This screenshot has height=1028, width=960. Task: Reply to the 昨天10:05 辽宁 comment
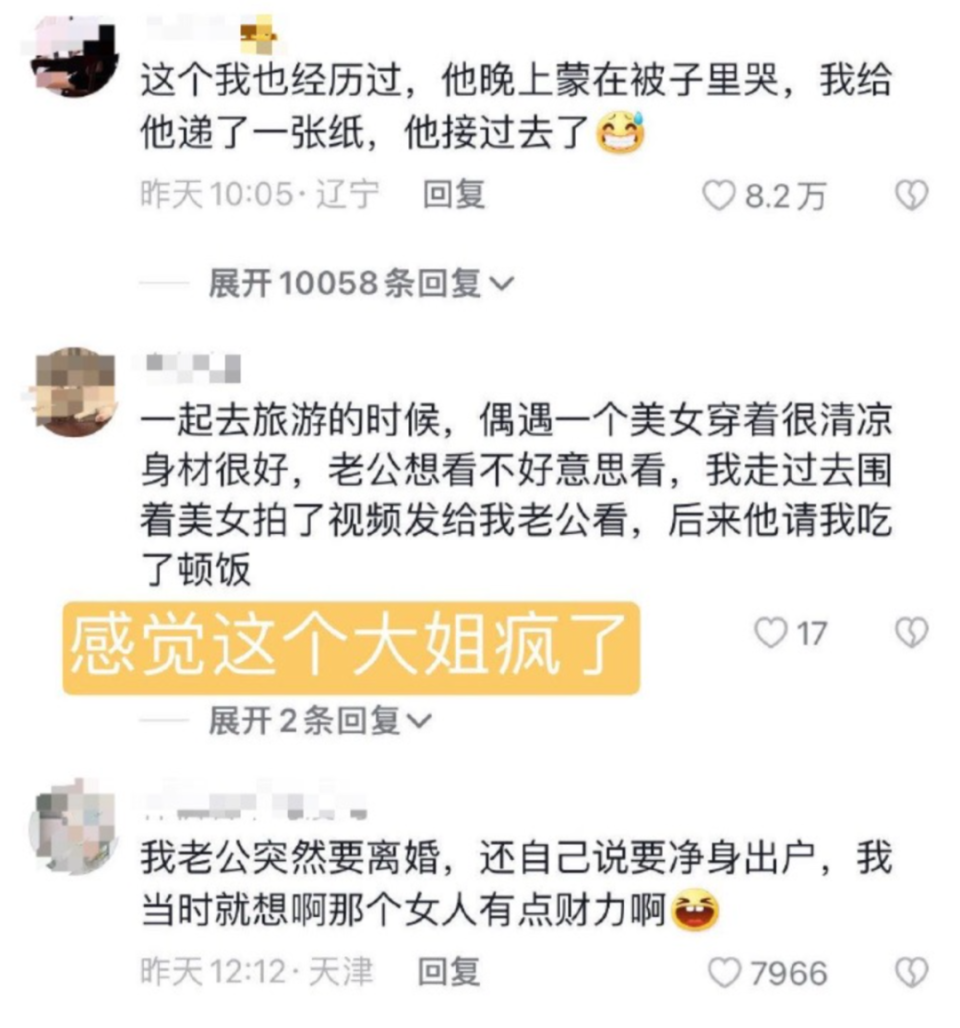tap(454, 195)
